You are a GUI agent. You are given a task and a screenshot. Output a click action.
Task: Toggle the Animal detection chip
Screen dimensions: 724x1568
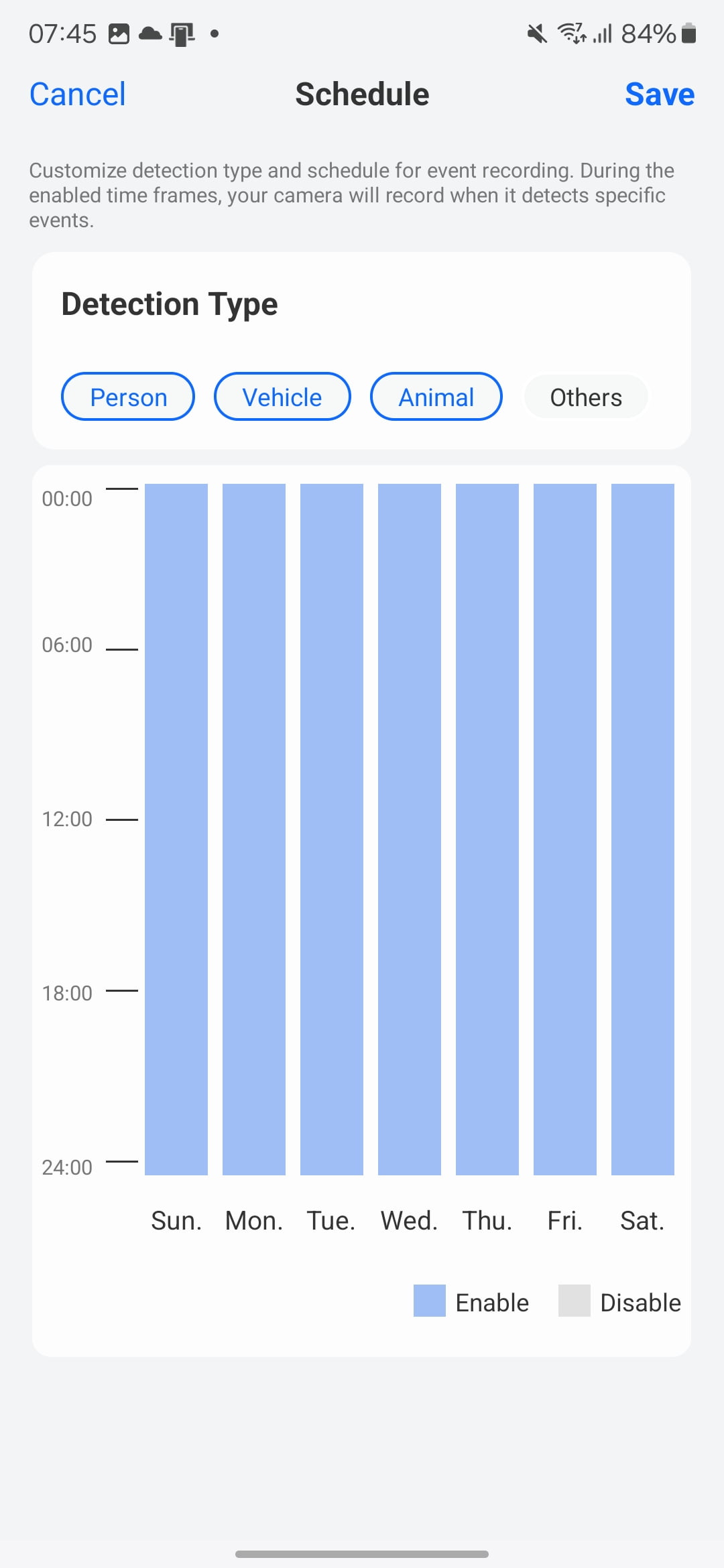pyautogui.click(x=436, y=397)
